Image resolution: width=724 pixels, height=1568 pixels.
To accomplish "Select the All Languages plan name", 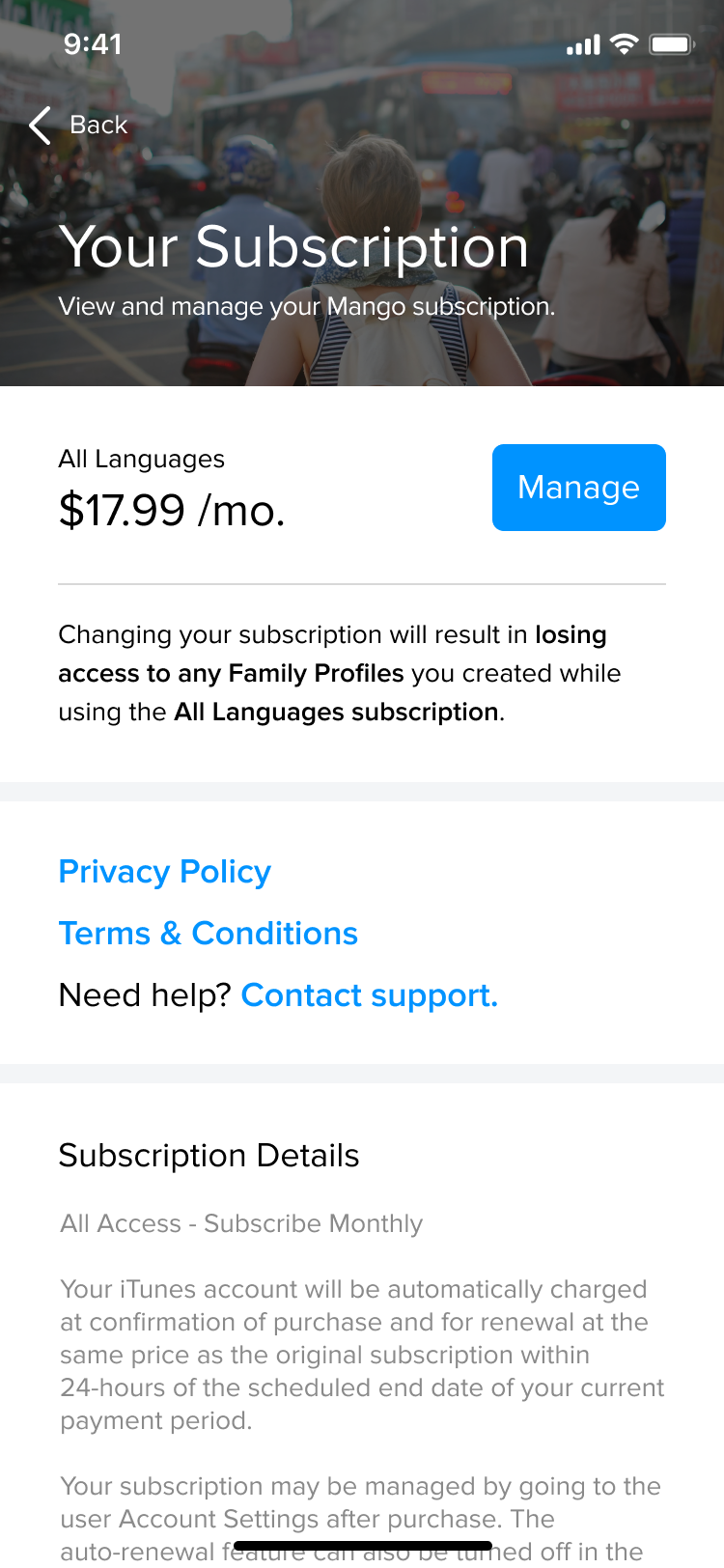I will coord(141,460).
